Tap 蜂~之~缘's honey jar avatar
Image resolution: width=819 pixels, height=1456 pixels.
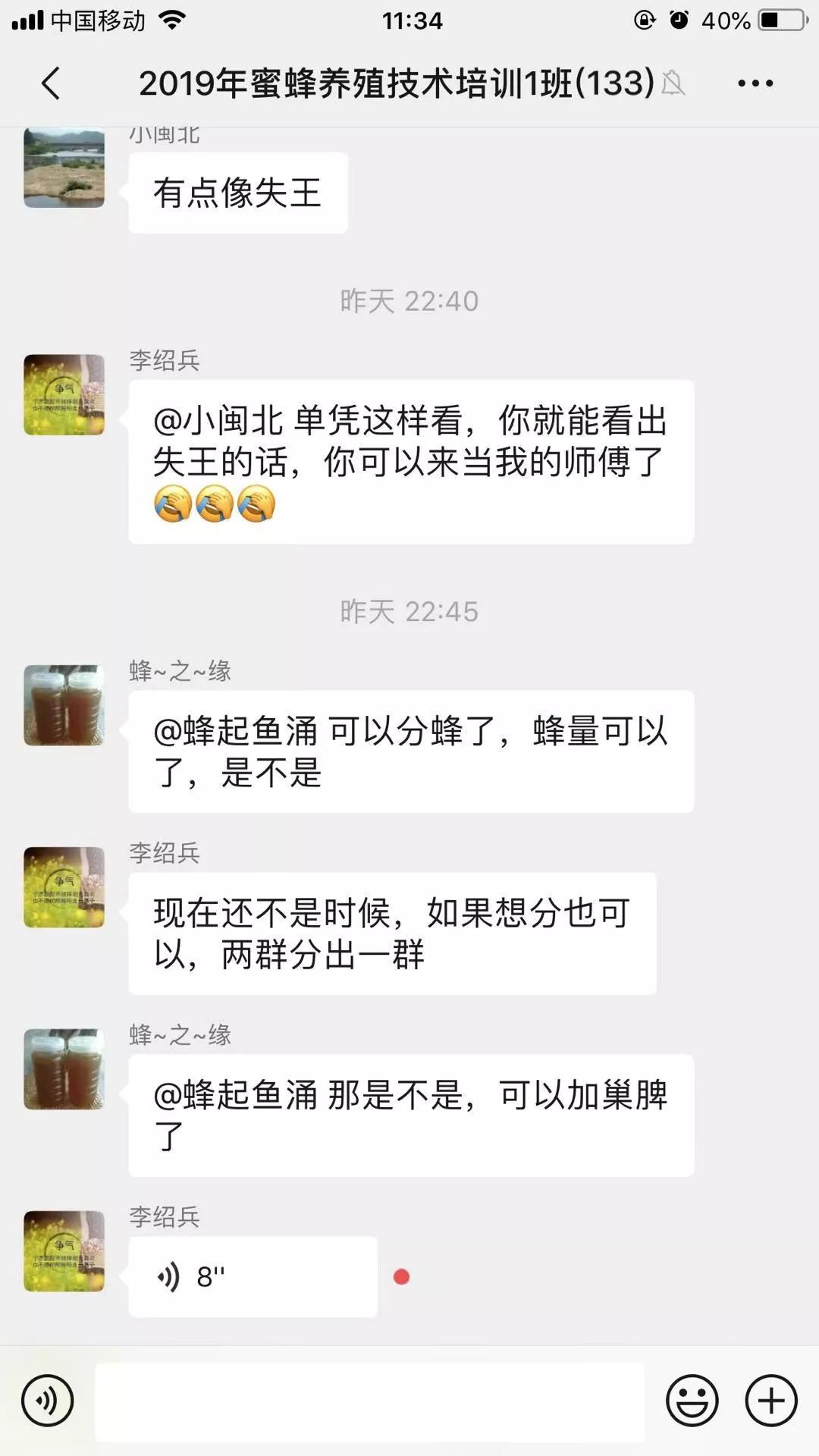(x=64, y=705)
